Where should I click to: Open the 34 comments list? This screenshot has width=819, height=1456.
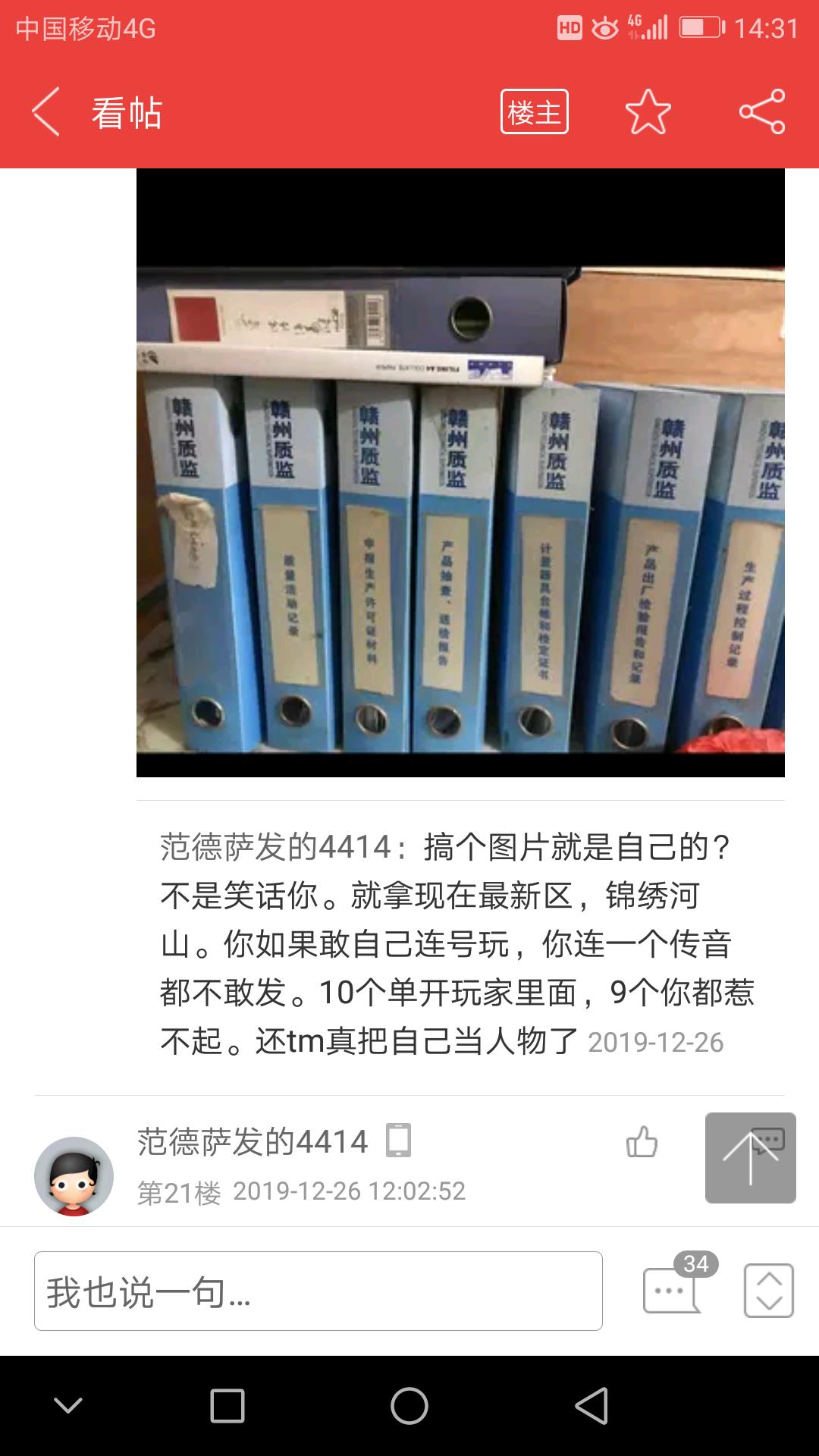point(673,1289)
